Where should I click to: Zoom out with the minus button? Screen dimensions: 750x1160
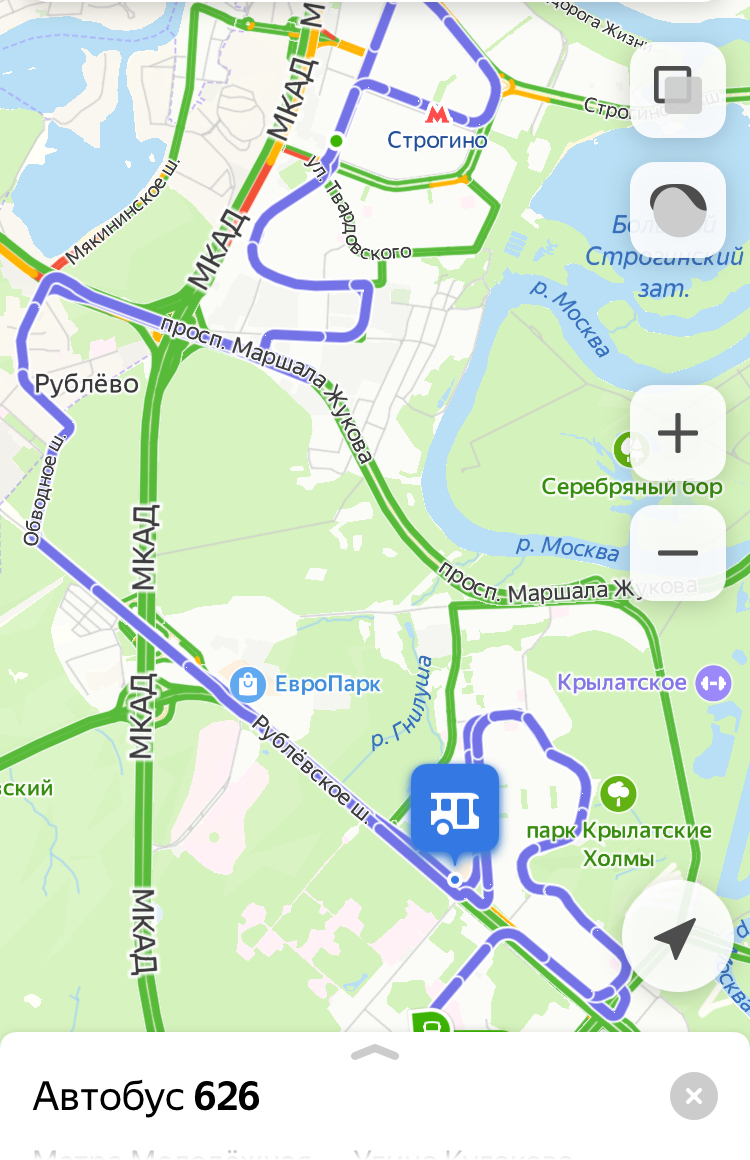pos(678,552)
